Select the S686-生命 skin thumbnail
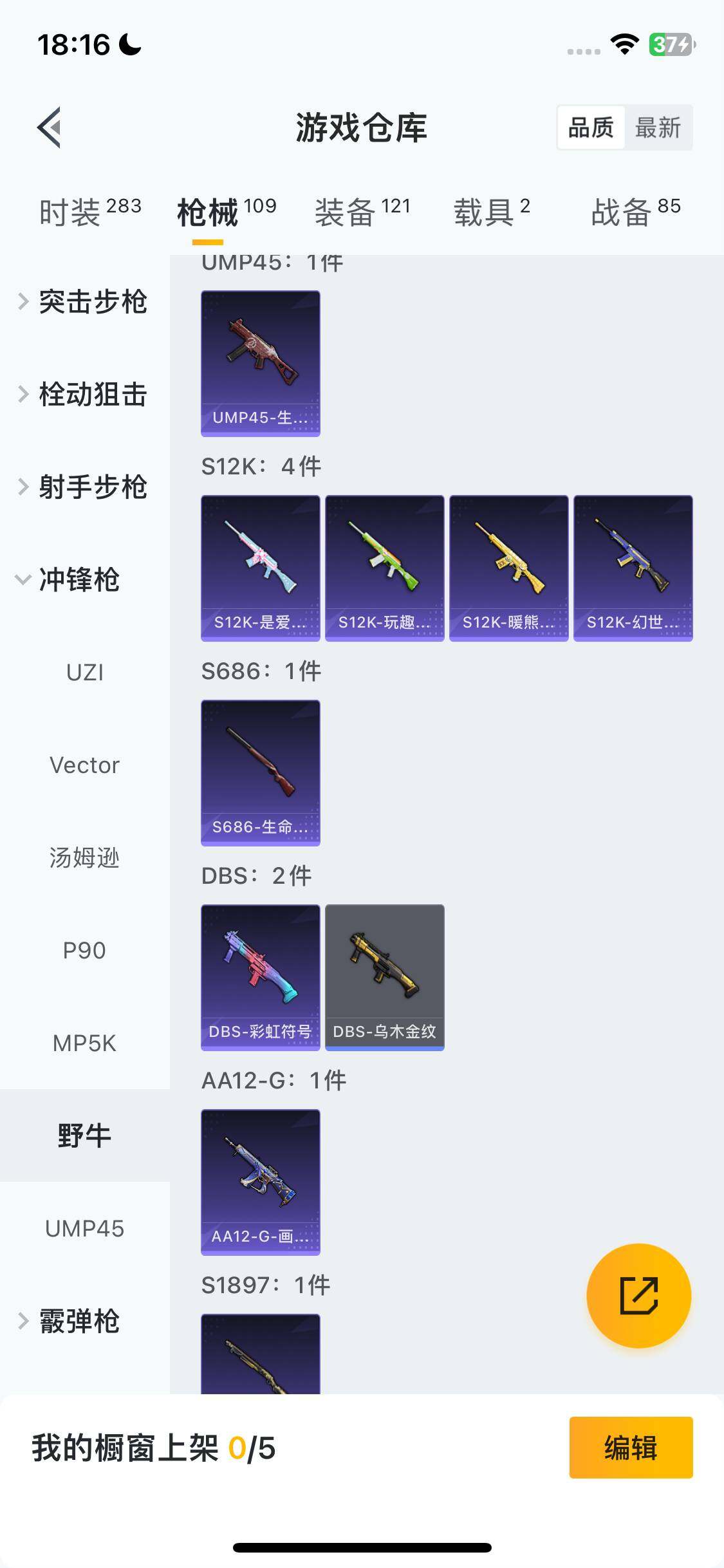The width and height of the screenshot is (724, 1568). tap(260, 771)
